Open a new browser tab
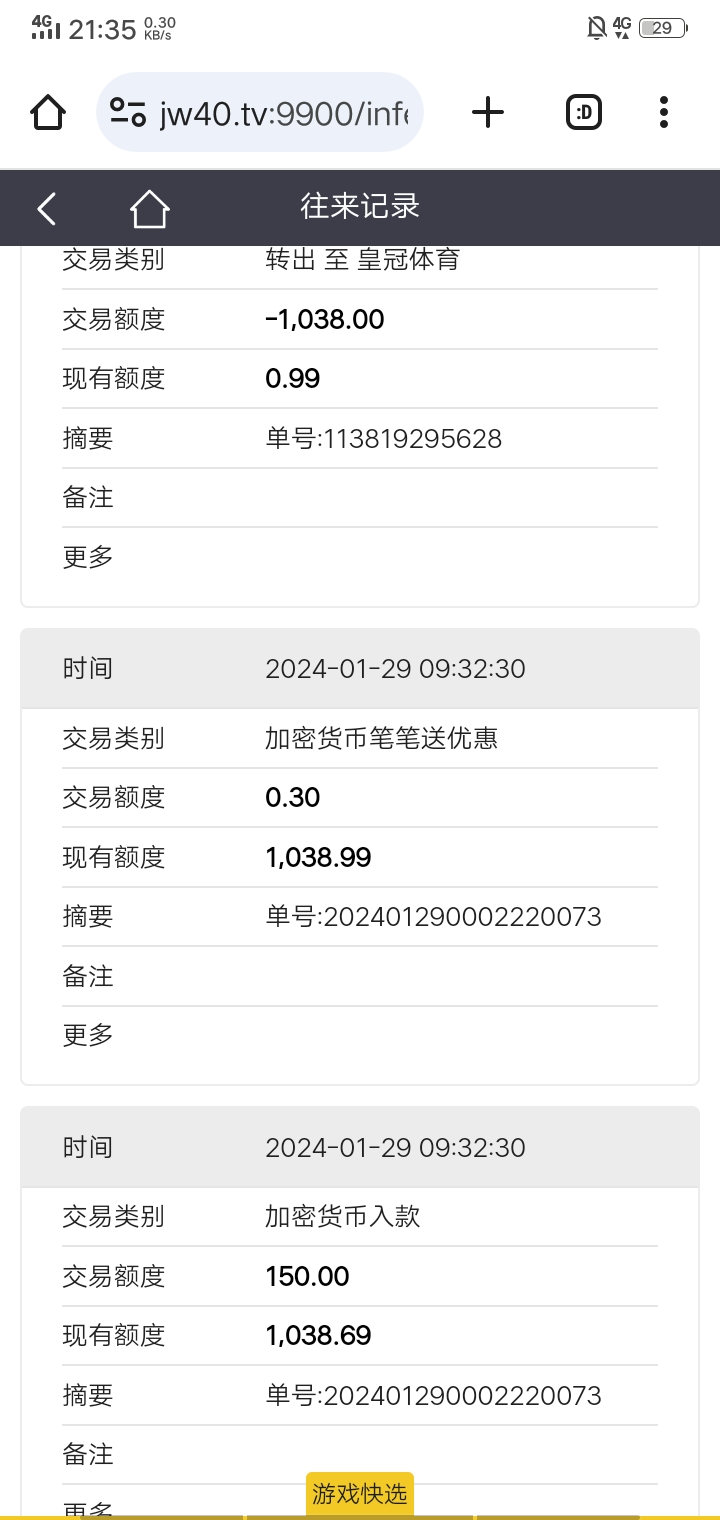Viewport: 720px width, 1520px height. 487,112
